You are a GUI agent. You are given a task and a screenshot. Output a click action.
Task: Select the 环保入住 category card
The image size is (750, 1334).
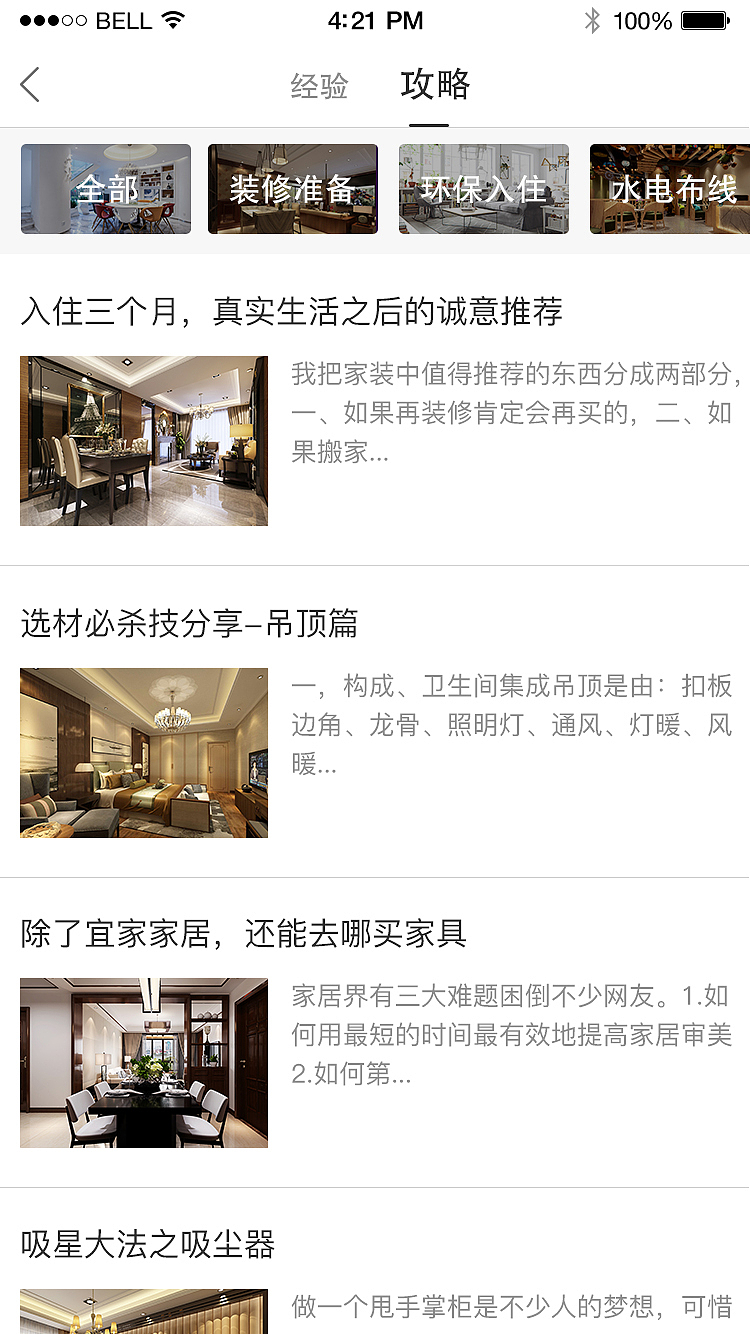coord(483,189)
